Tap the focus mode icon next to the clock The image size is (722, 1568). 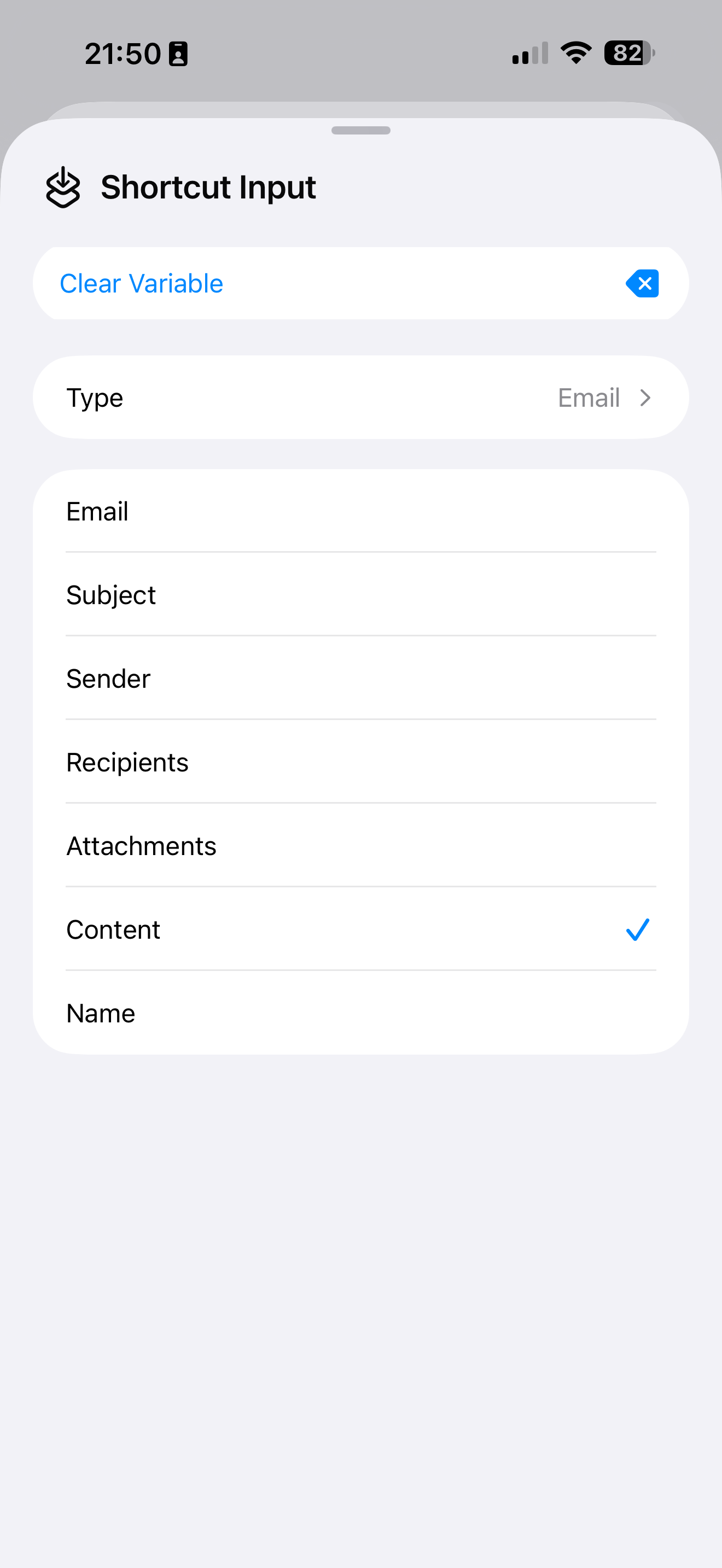point(177,54)
